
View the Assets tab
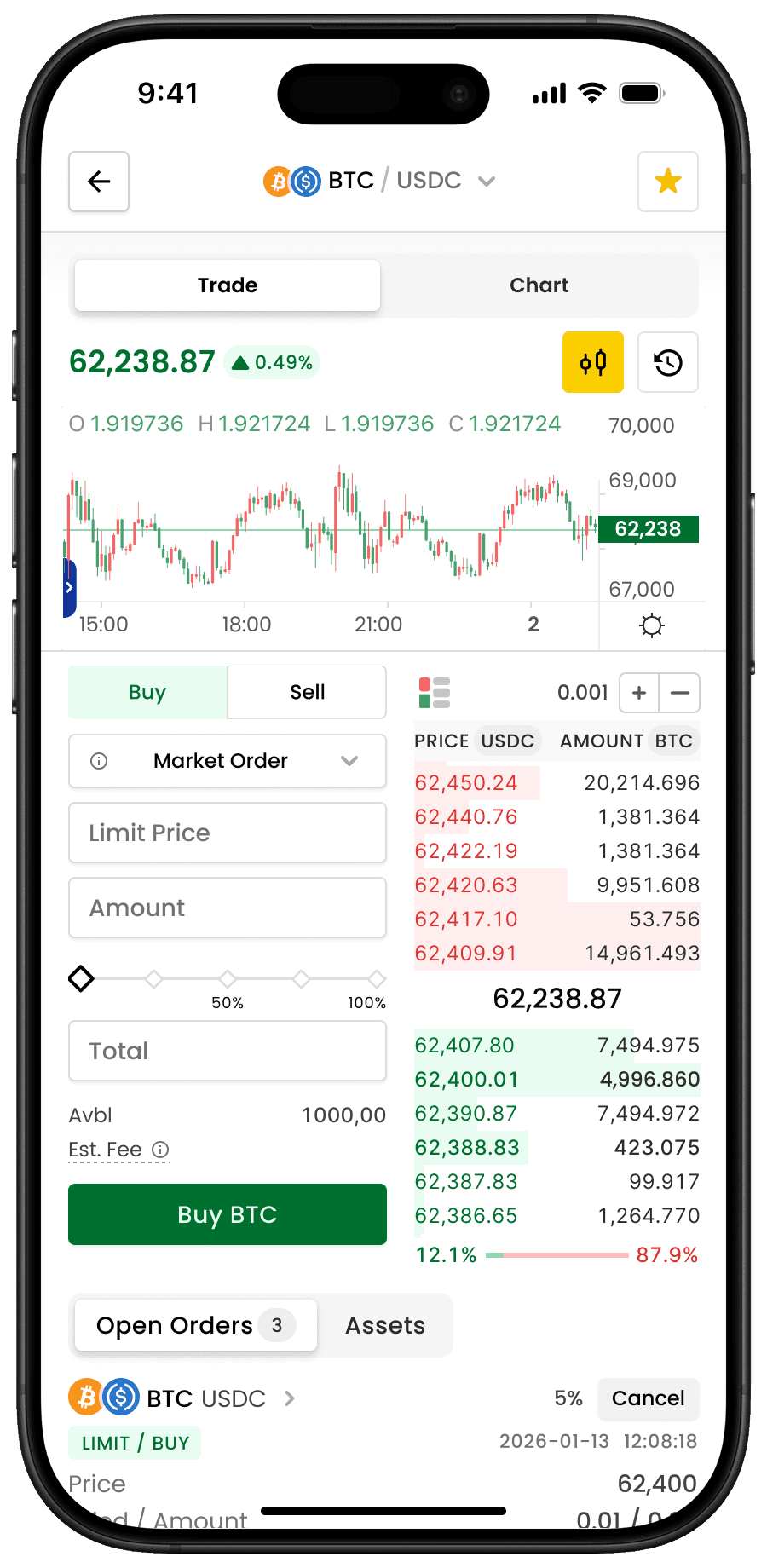384,1325
